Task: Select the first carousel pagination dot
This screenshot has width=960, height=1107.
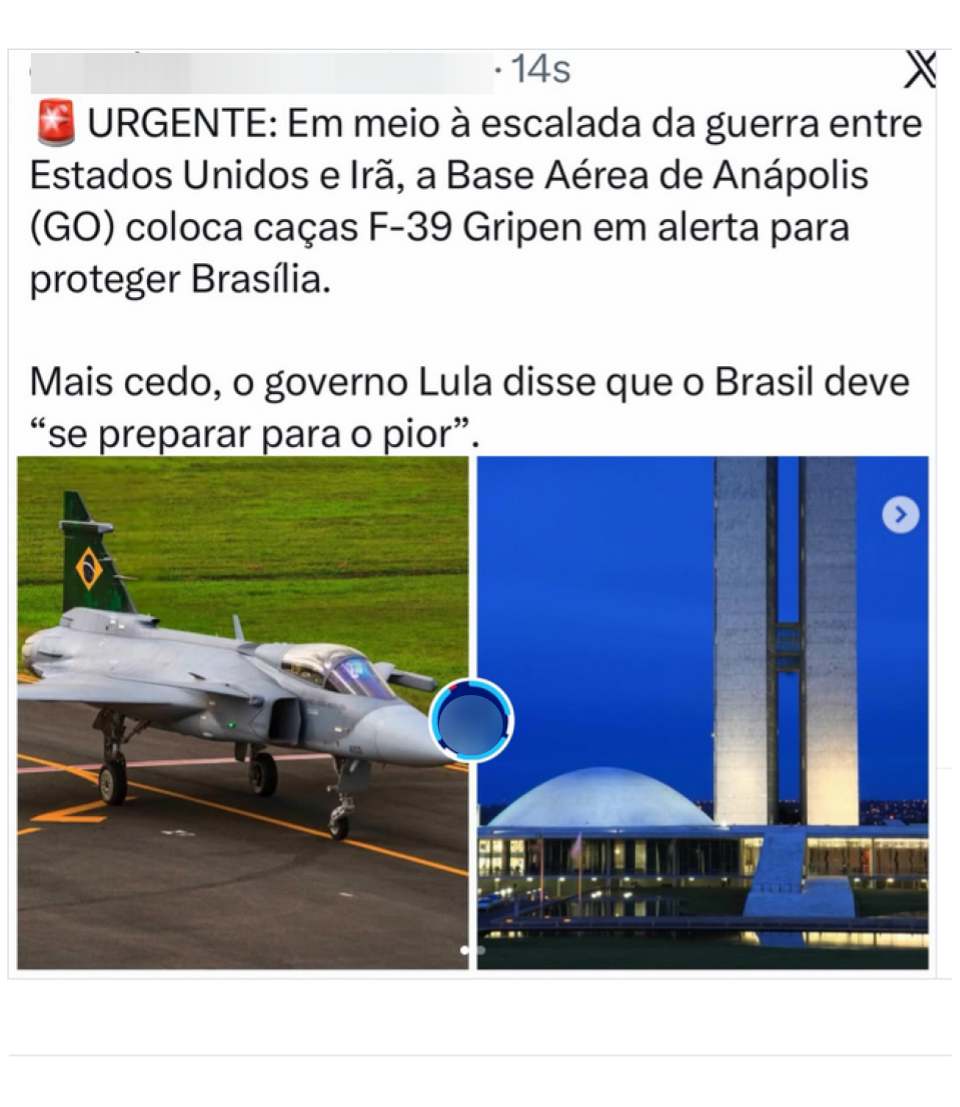Action: tap(464, 950)
